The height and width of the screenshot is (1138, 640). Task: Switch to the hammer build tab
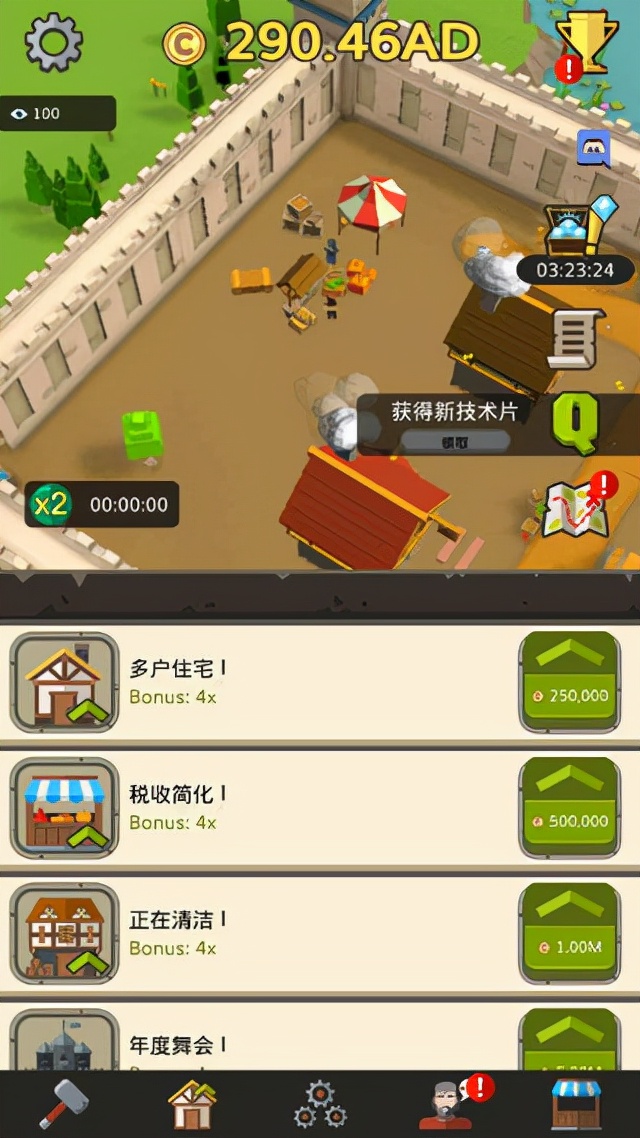point(63,1104)
